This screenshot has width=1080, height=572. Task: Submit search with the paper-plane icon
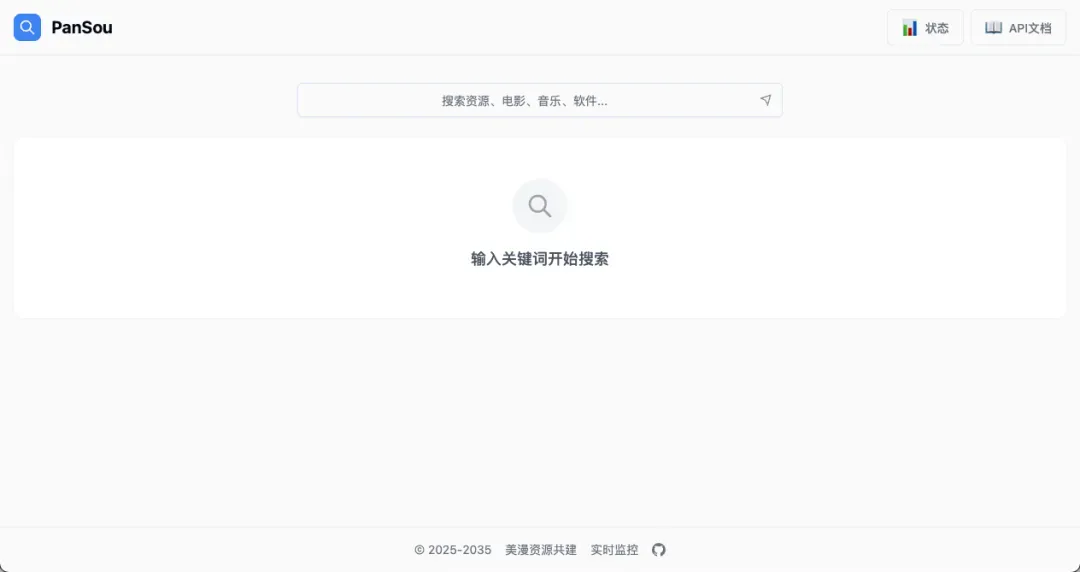tap(765, 100)
